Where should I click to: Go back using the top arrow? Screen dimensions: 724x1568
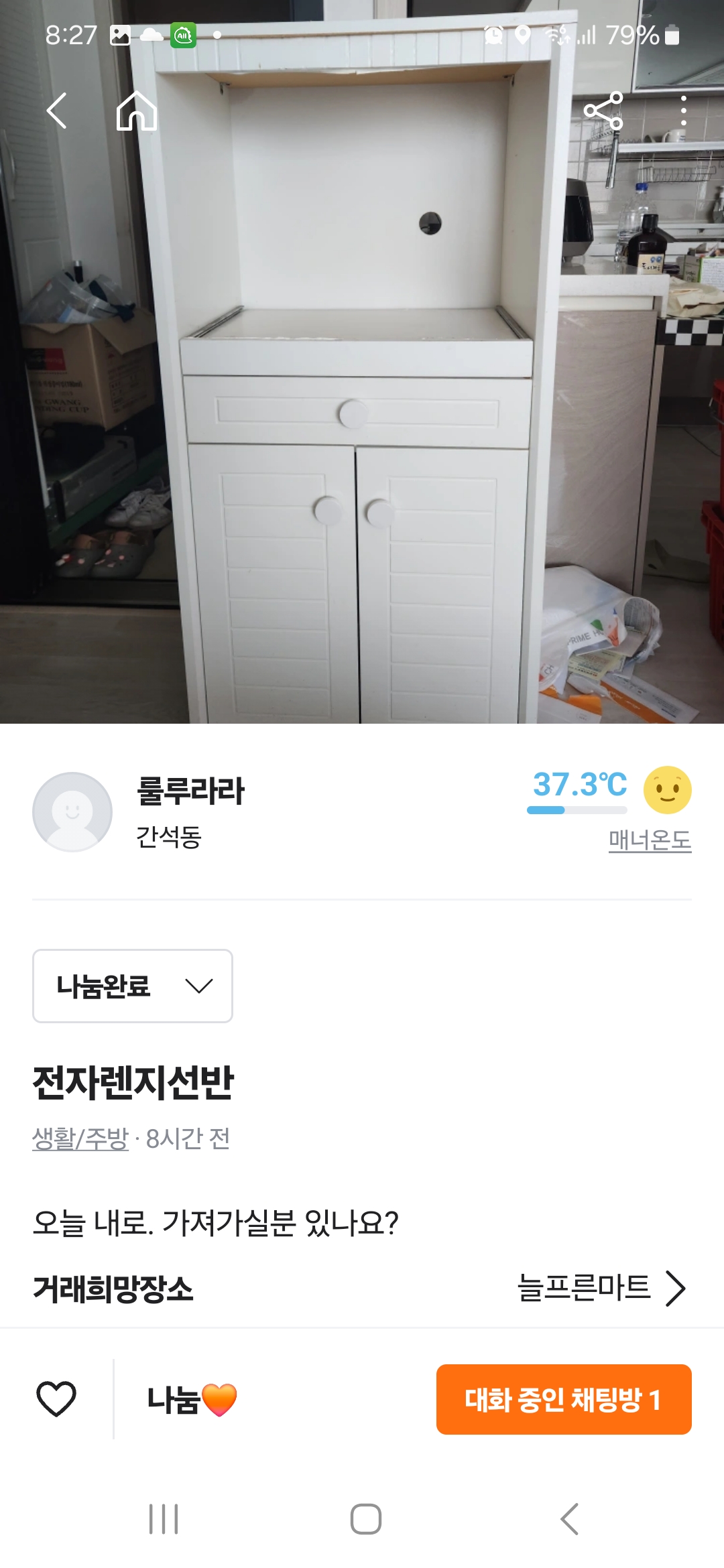point(57,111)
